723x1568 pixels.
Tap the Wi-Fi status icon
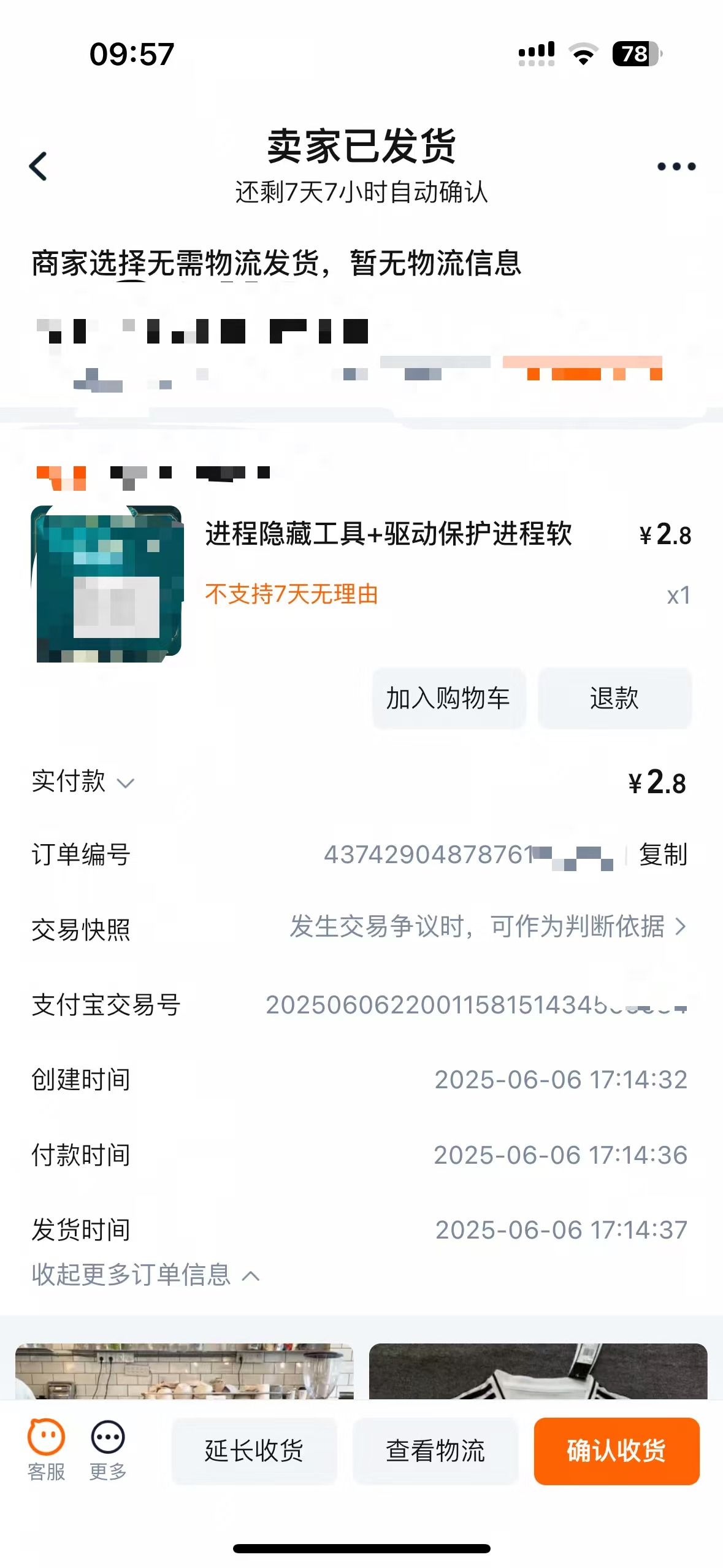coord(584,54)
